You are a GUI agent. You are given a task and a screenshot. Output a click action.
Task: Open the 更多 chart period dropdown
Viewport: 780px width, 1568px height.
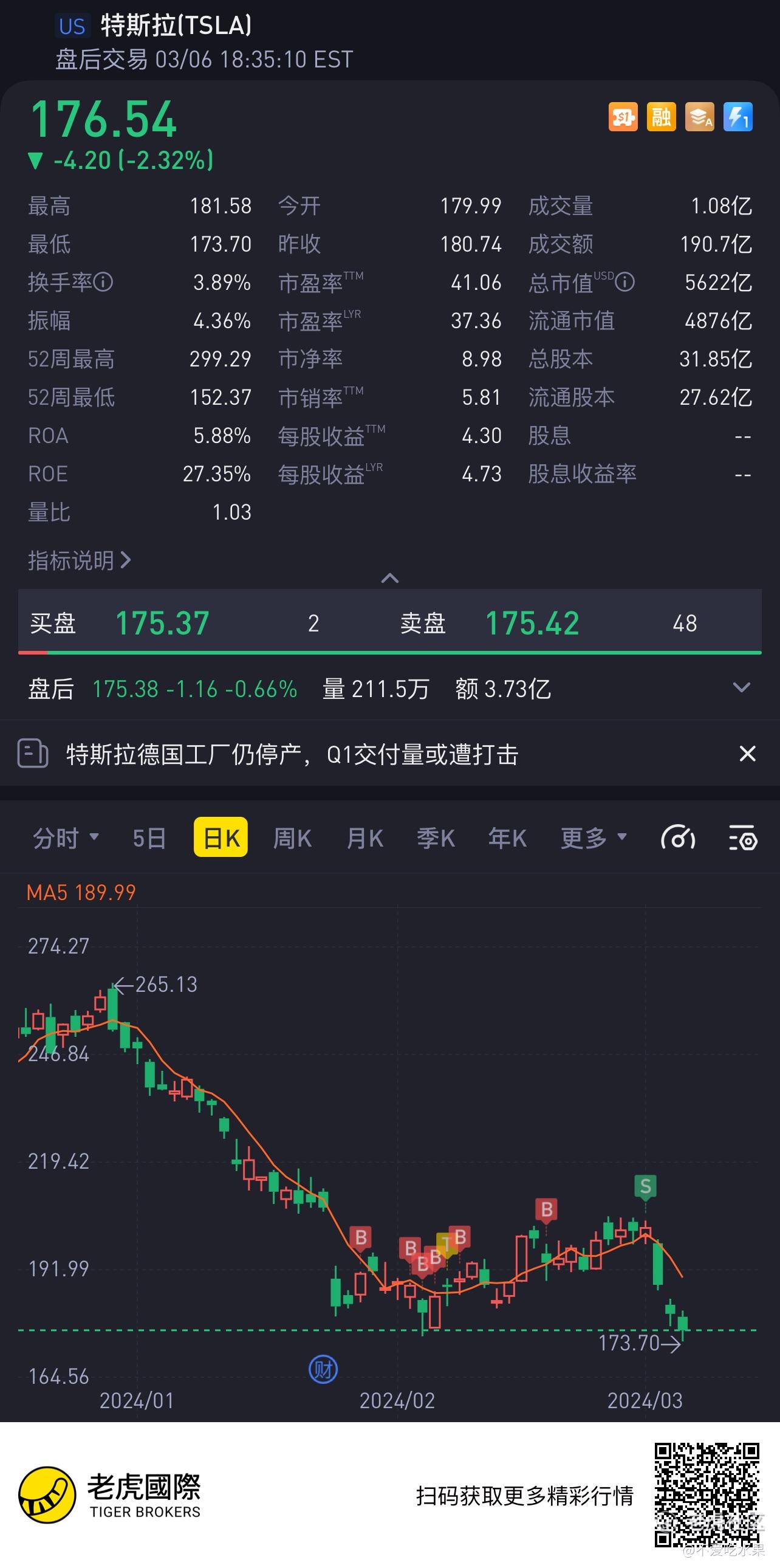click(x=593, y=838)
